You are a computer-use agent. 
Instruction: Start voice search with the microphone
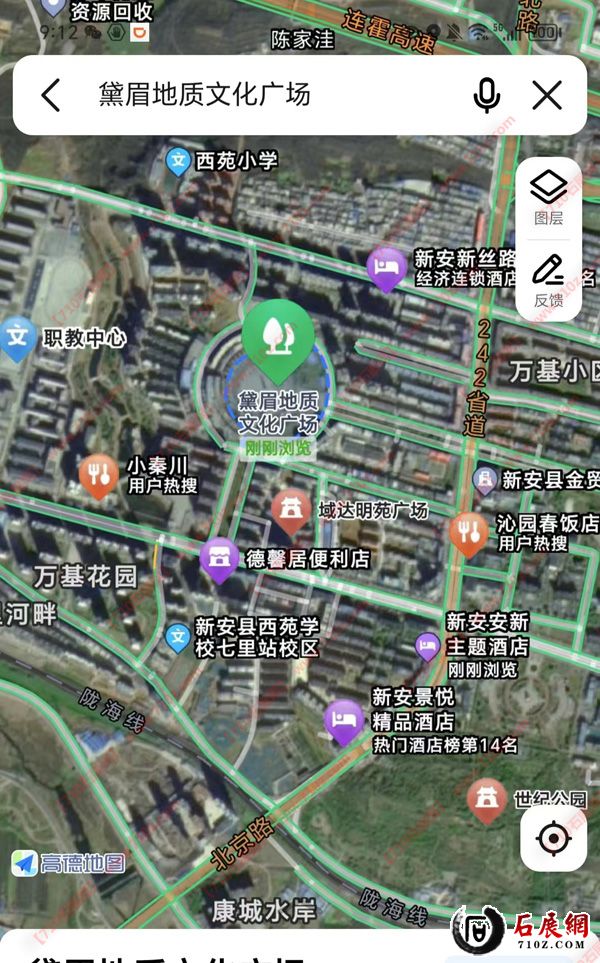click(487, 95)
